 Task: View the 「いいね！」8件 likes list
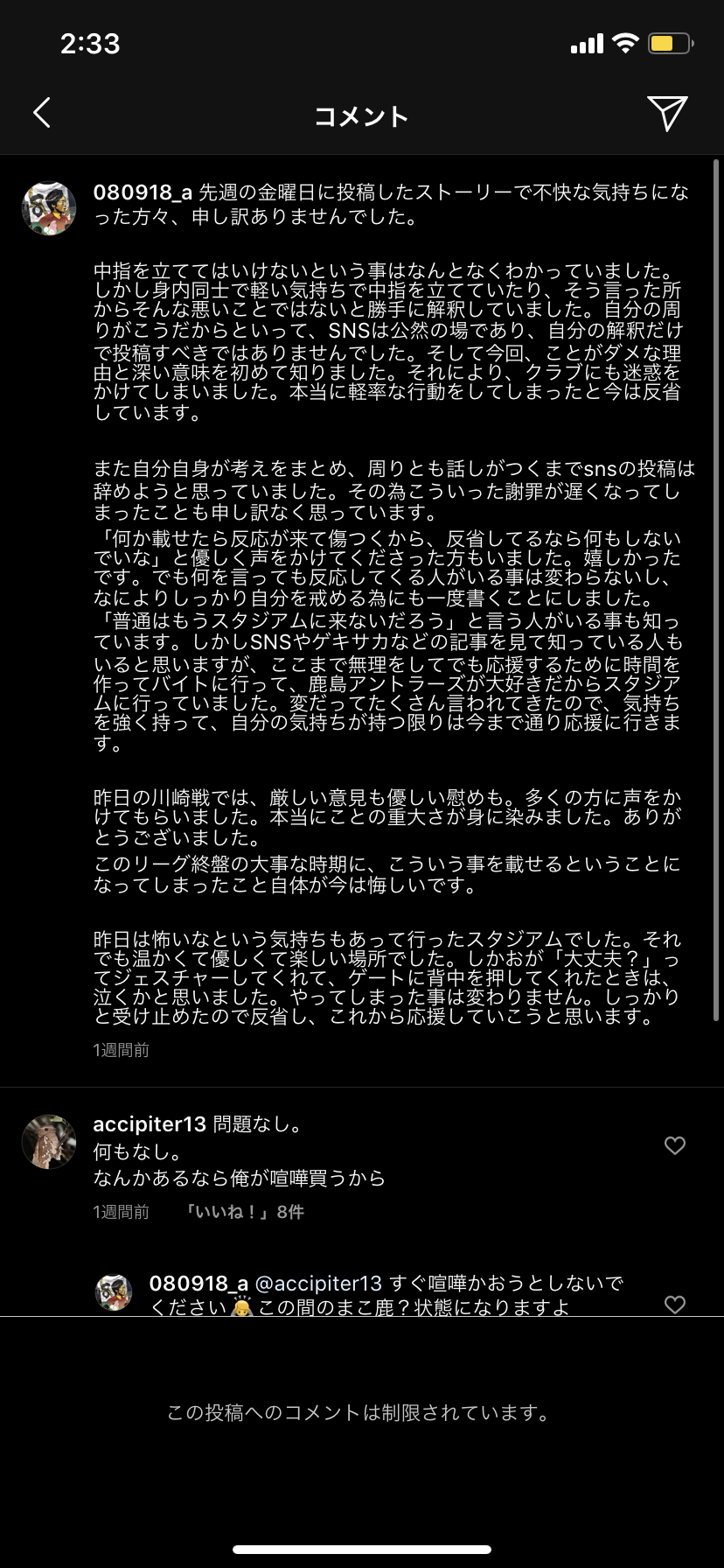(244, 1212)
